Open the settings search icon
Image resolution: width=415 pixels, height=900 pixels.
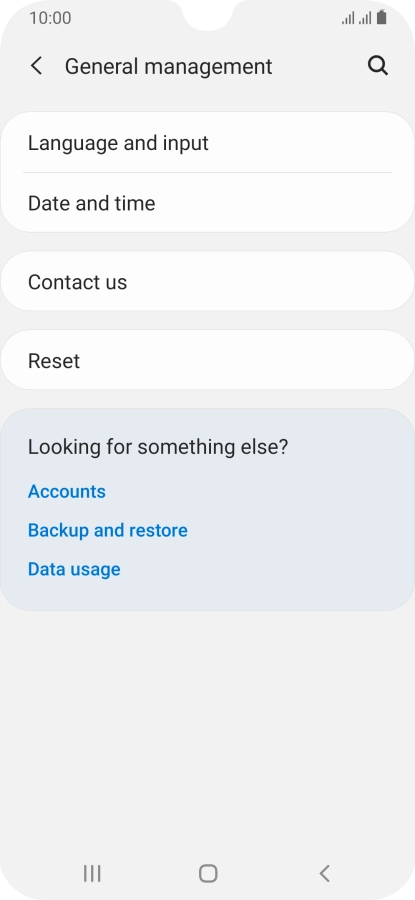378,66
